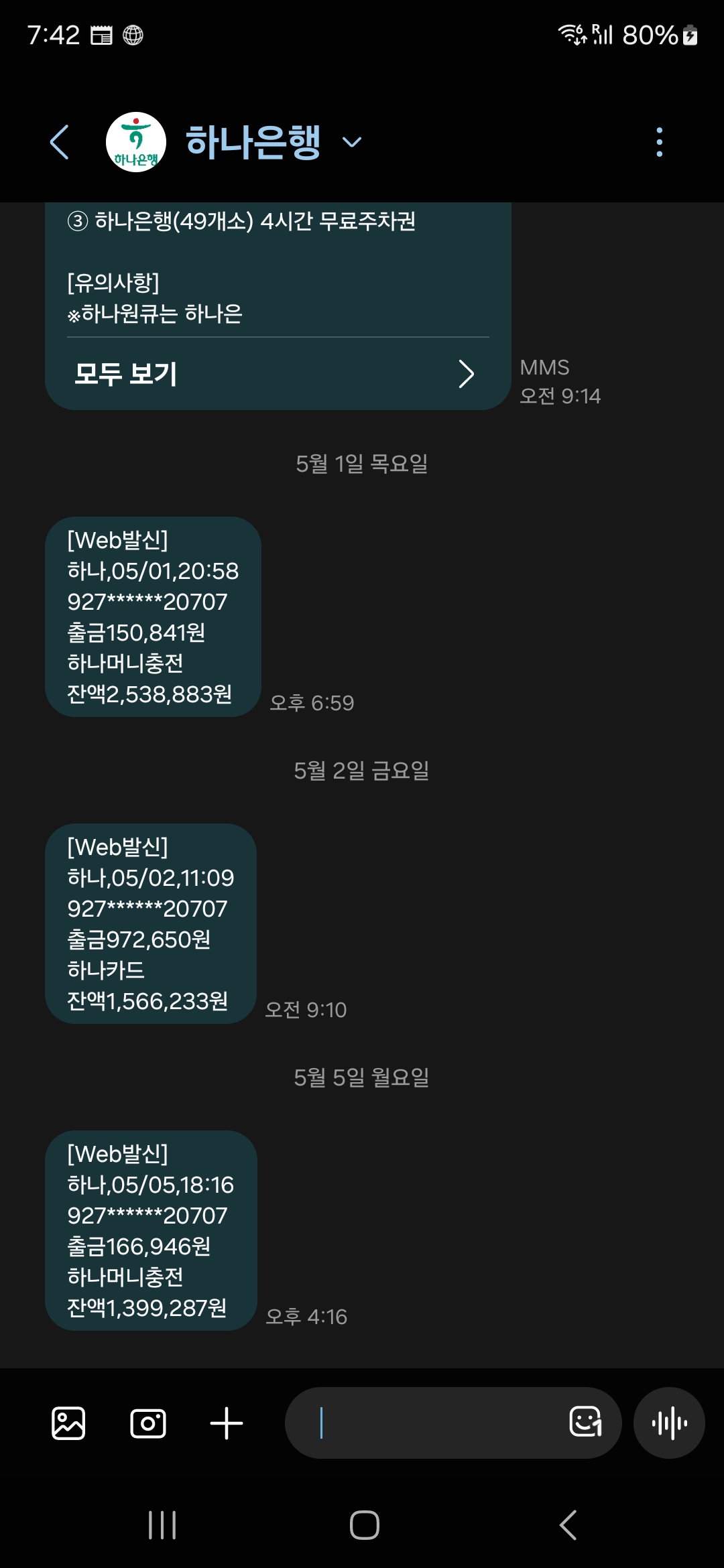
Task: Go back to the message list
Action: (x=60, y=142)
